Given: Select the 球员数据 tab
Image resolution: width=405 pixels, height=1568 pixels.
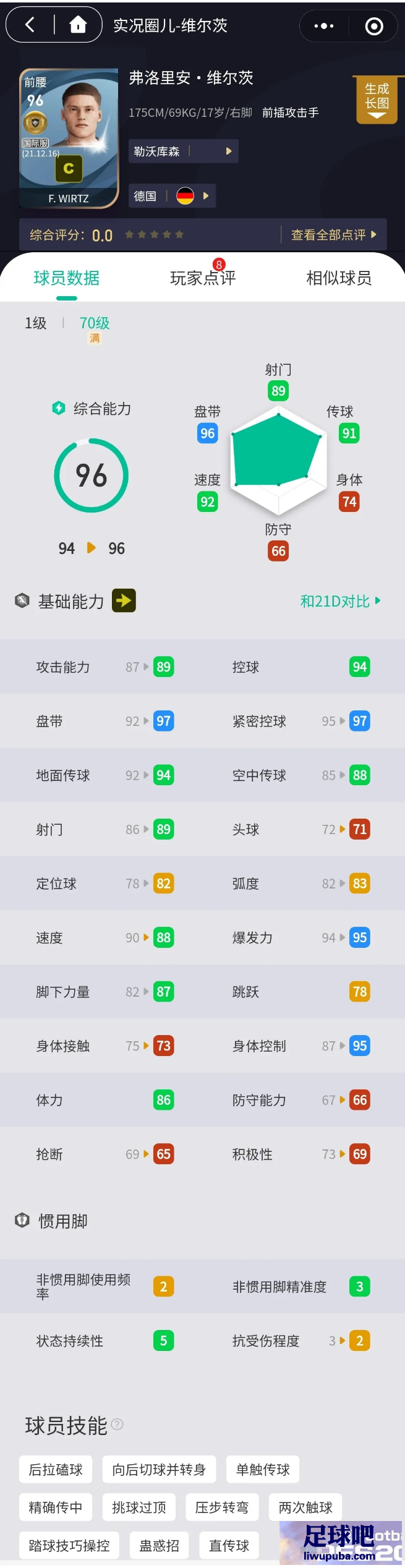Looking at the screenshot, I should coord(67,278).
